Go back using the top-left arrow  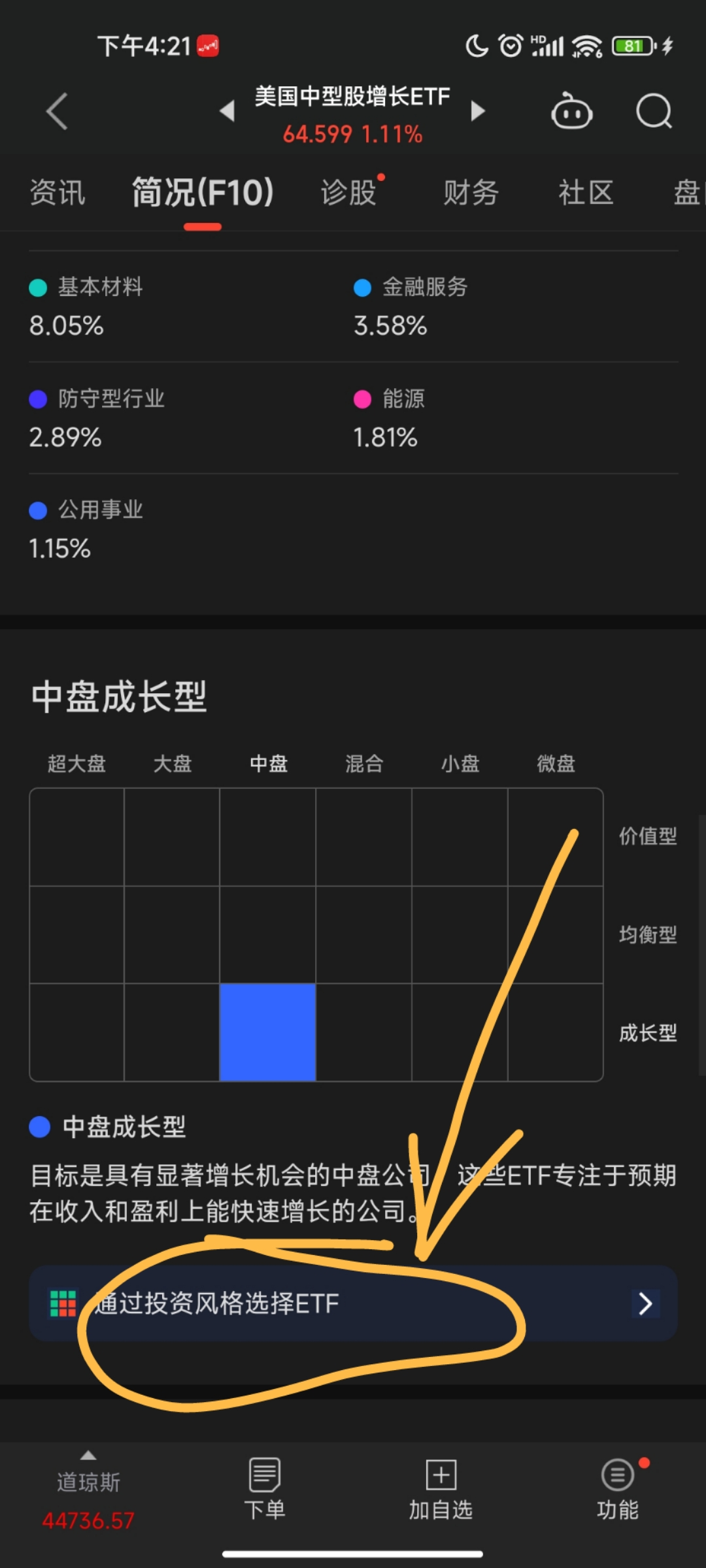[58, 111]
